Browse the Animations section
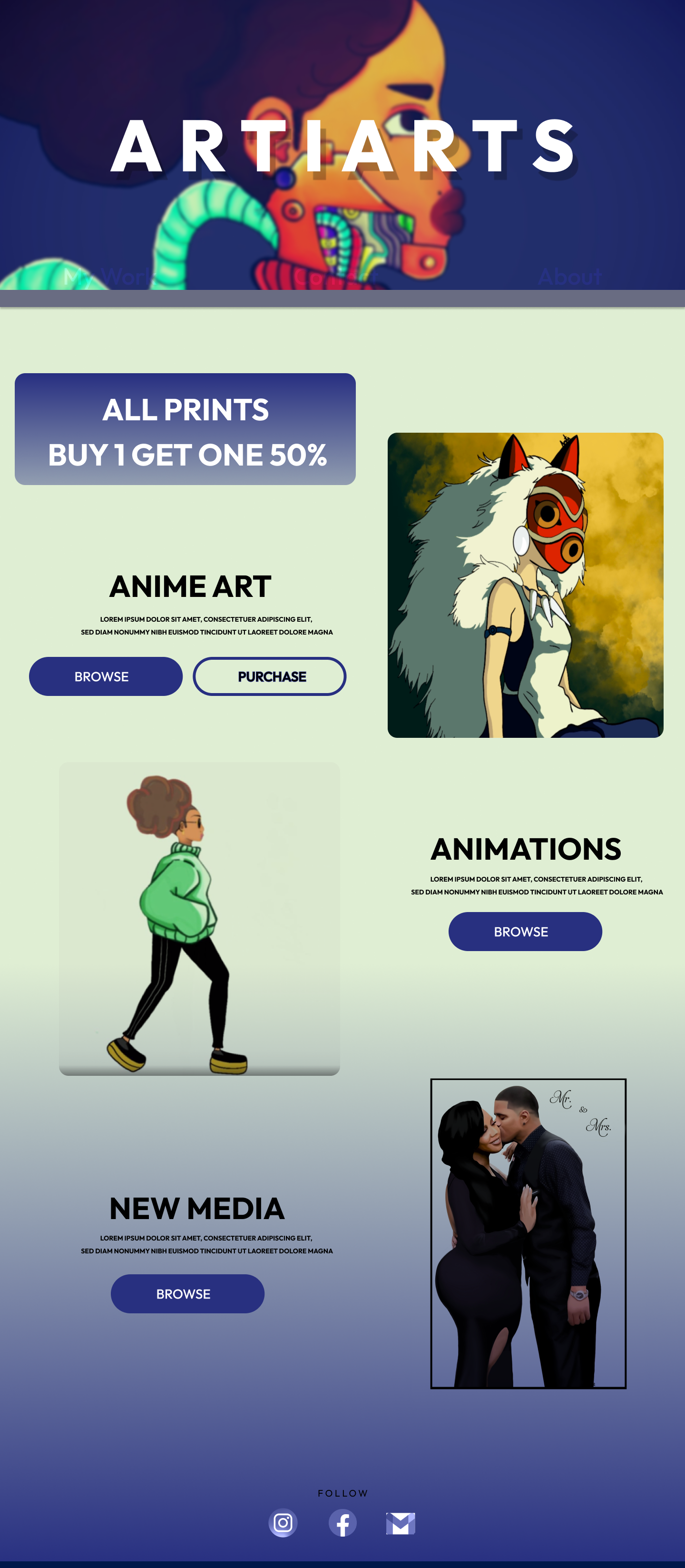Image resolution: width=685 pixels, height=1568 pixels. pos(525,931)
